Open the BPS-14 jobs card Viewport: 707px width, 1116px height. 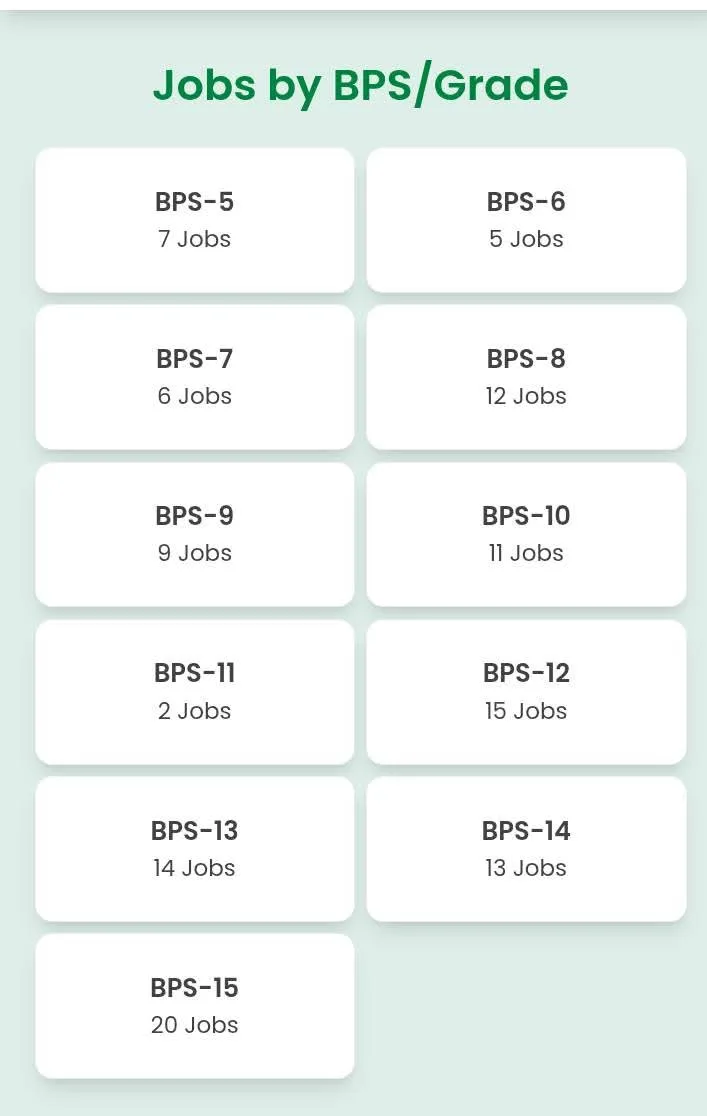[526, 849]
